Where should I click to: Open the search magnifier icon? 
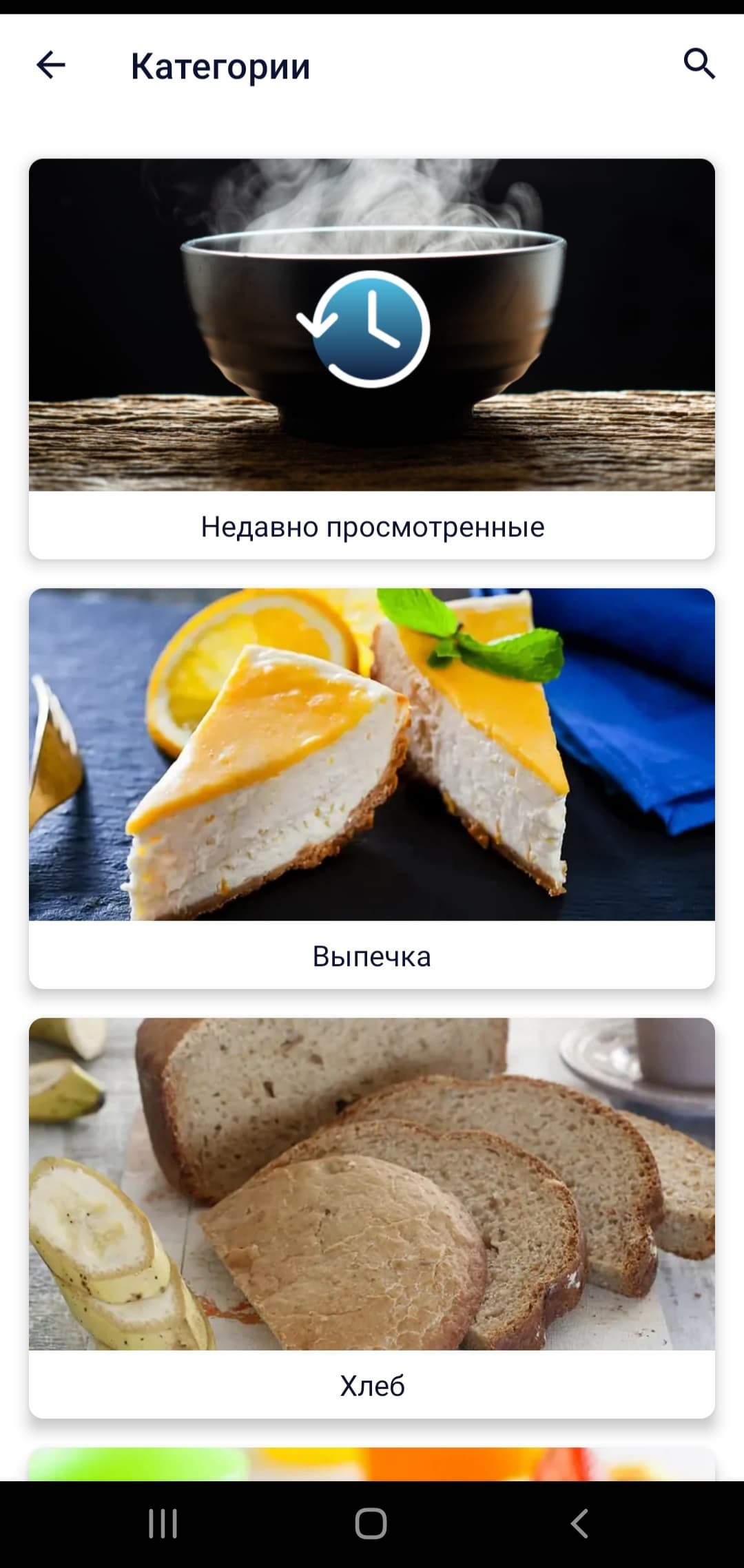(699, 64)
